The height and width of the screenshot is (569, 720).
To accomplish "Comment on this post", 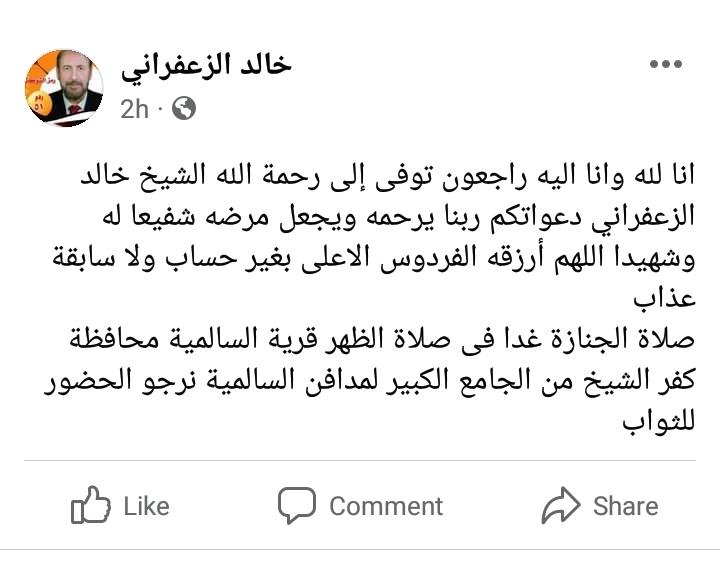I will [360, 506].
